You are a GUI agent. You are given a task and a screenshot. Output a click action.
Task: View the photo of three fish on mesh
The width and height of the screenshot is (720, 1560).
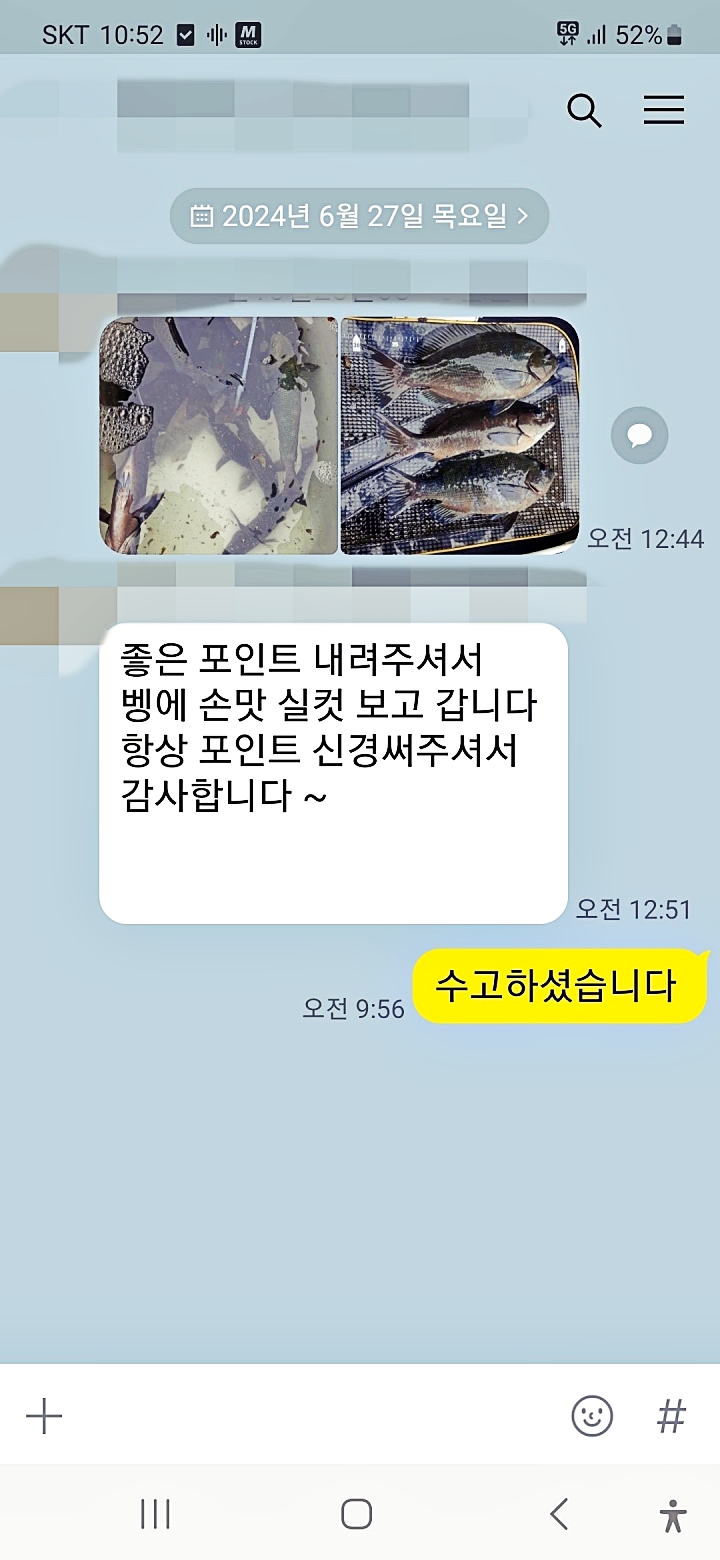click(460, 435)
